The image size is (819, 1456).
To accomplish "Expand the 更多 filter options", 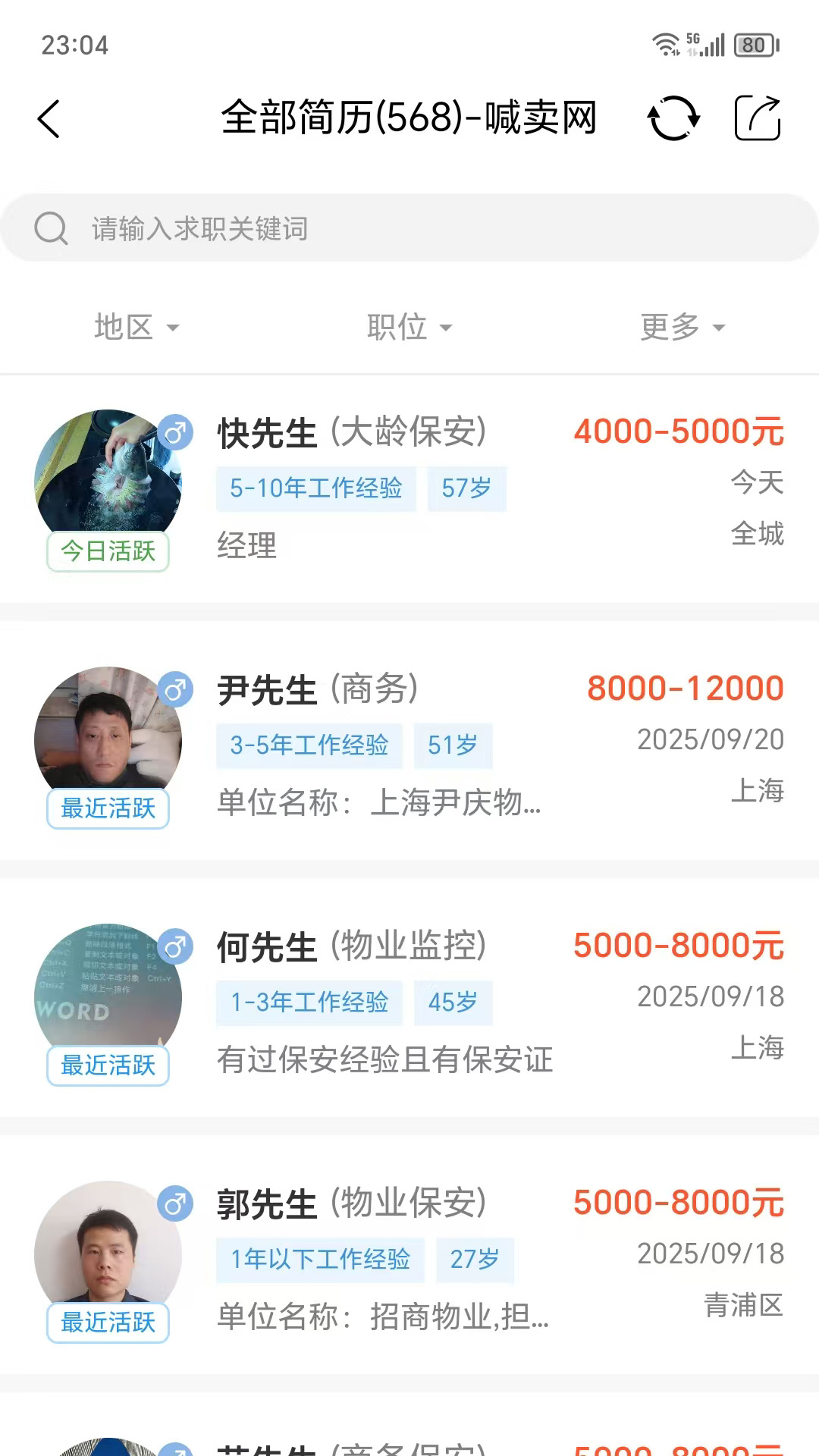I will [680, 326].
